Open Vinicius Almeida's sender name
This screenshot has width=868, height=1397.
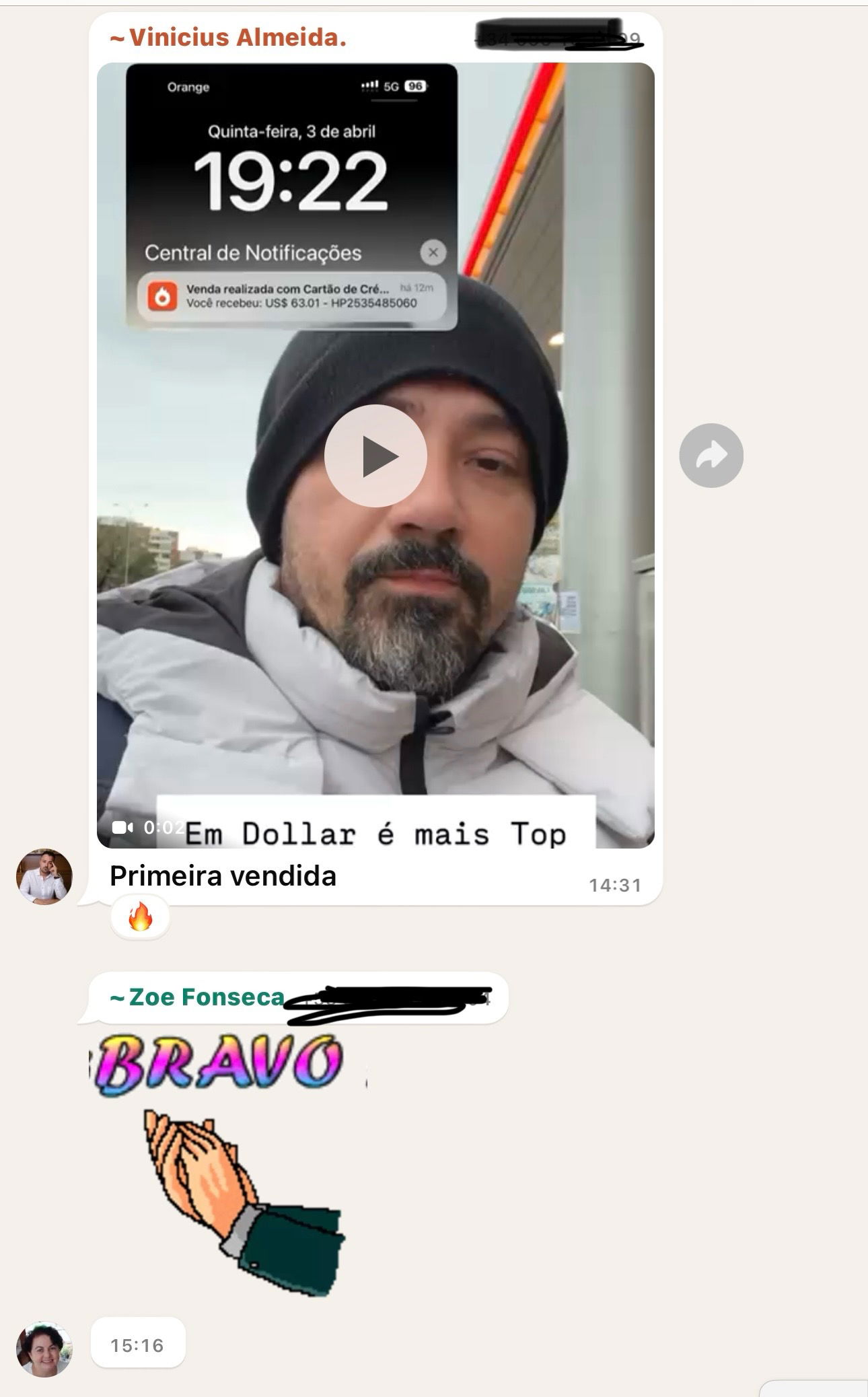(x=228, y=38)
